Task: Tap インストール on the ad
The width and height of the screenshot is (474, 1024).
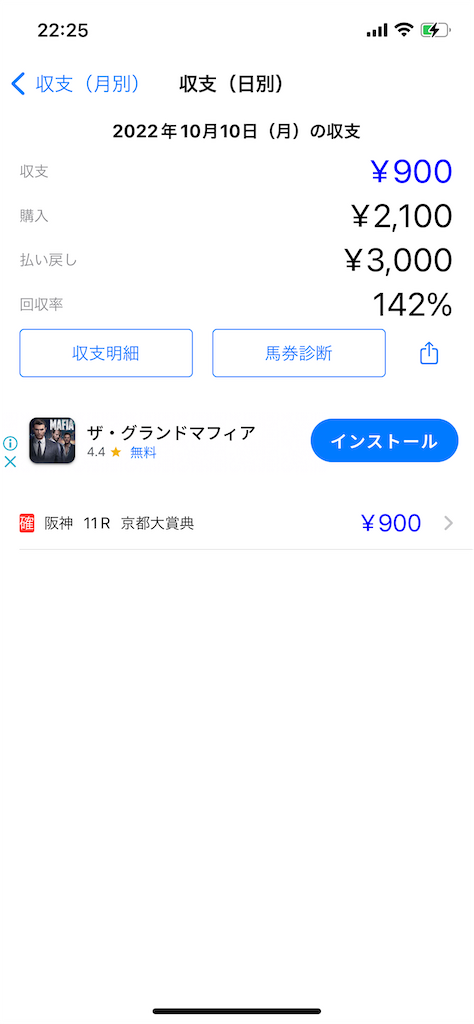Action: pyautogui.click(x=384, y=441)
